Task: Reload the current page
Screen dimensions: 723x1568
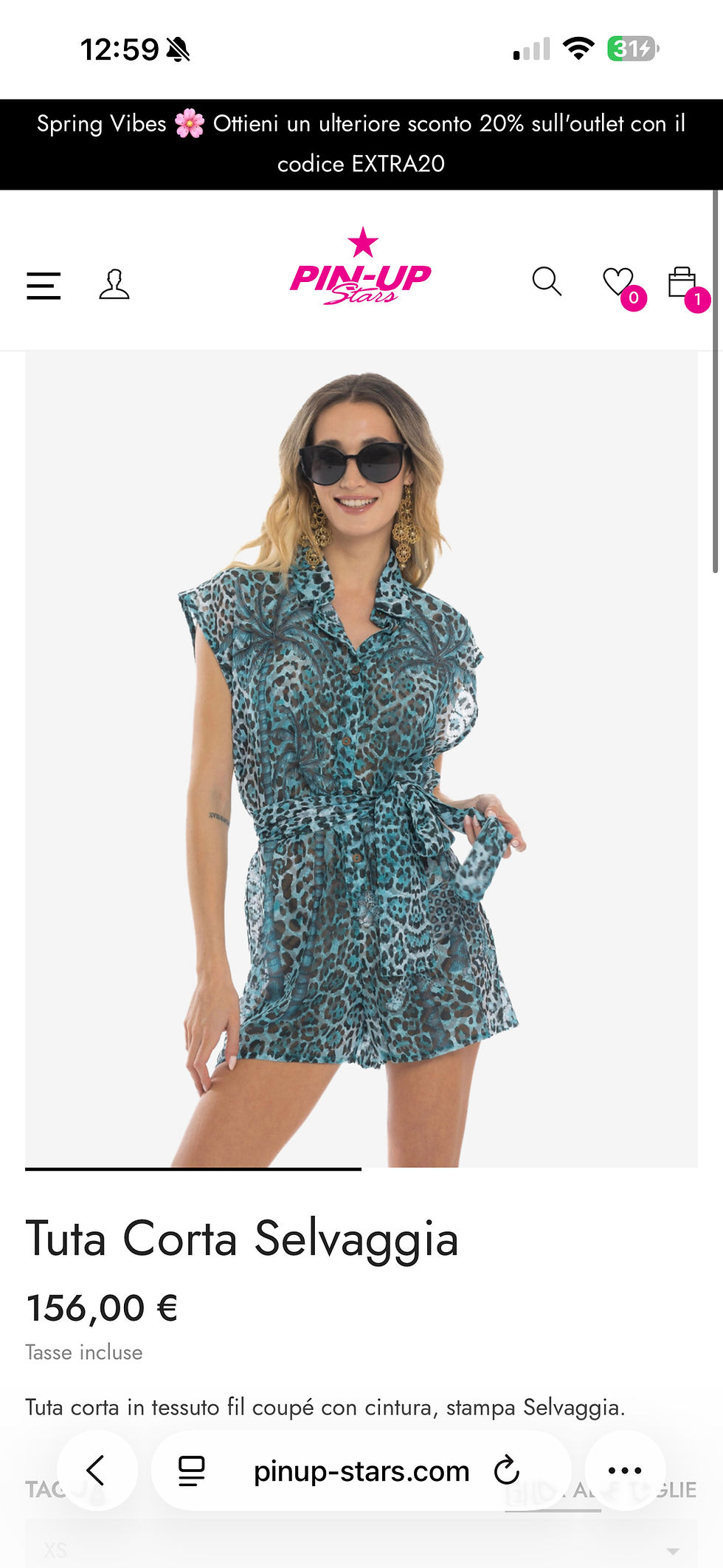Action: click(507, 1470)
